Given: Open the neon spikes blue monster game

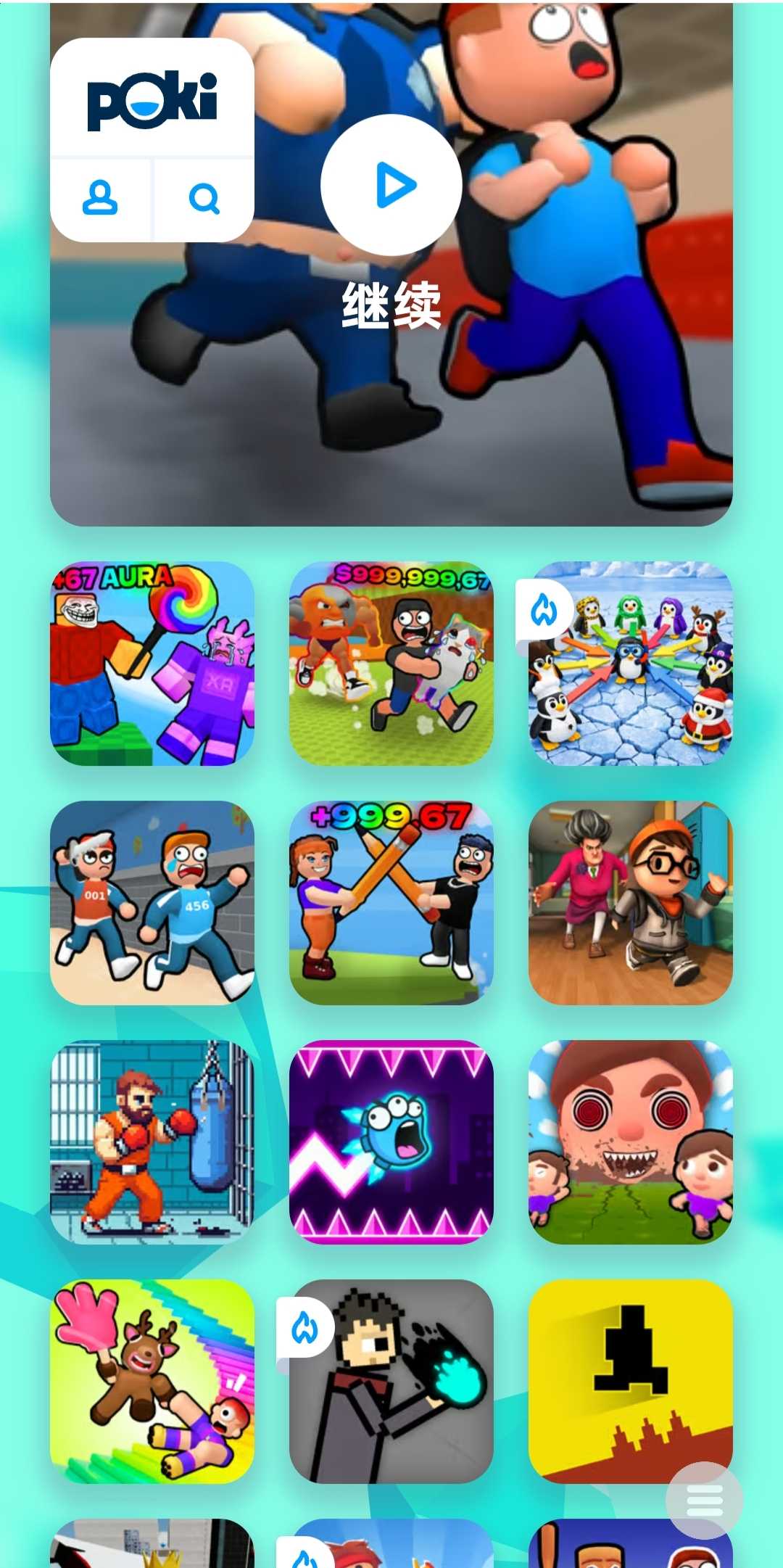Looking at the screenshot, I should [391, 1142].
